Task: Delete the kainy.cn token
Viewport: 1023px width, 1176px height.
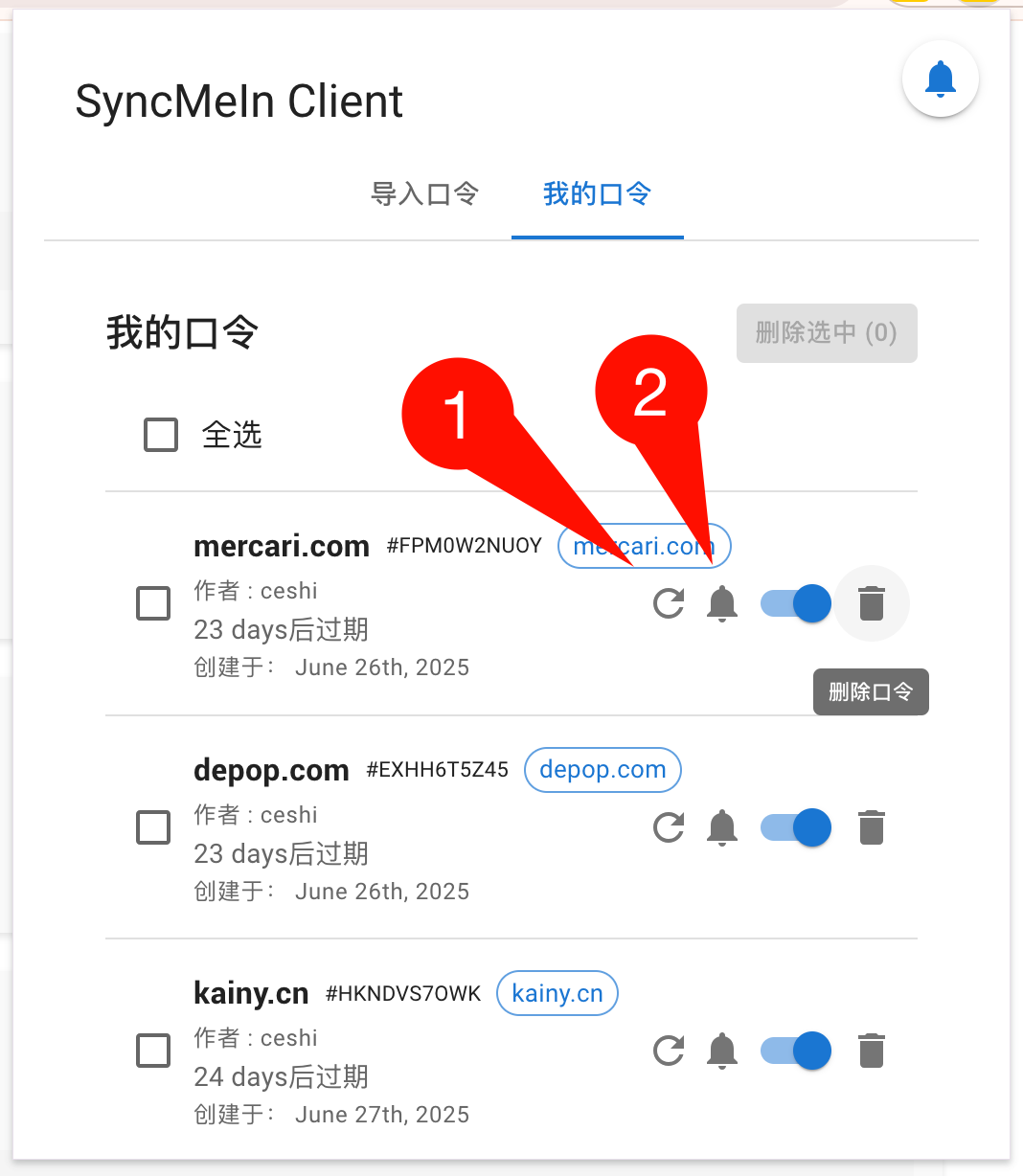Action: coord(871,1051)
